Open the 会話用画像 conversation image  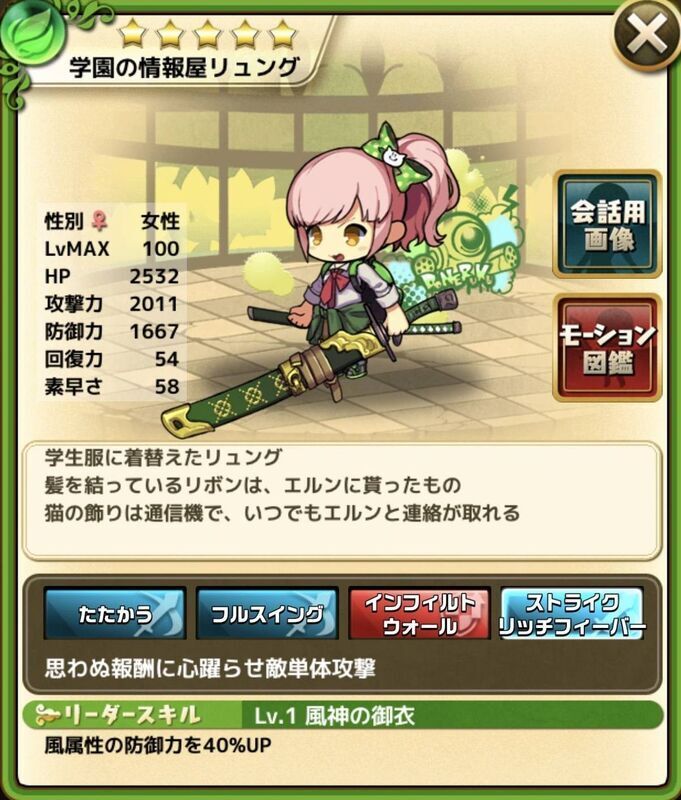point(609,225)
